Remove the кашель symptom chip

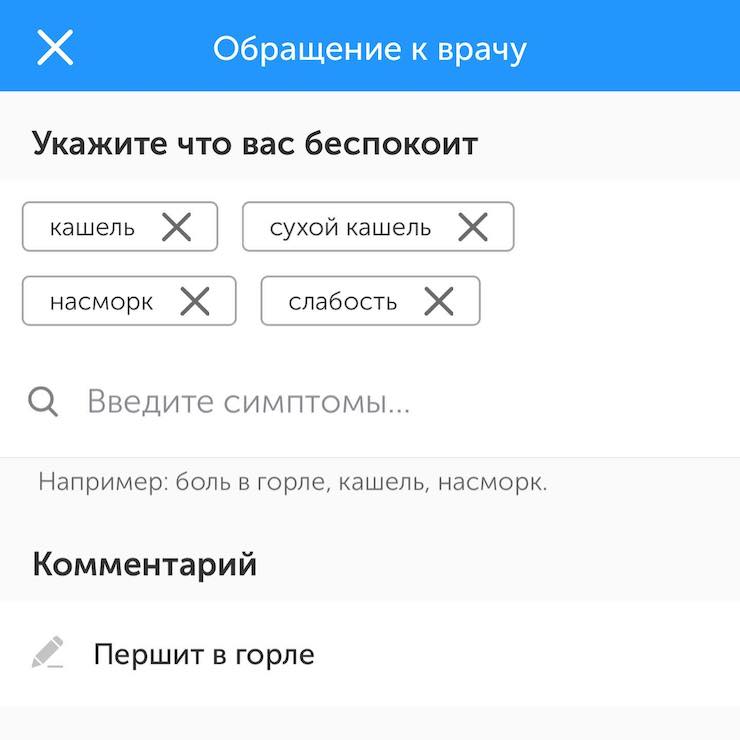(177, 227)
